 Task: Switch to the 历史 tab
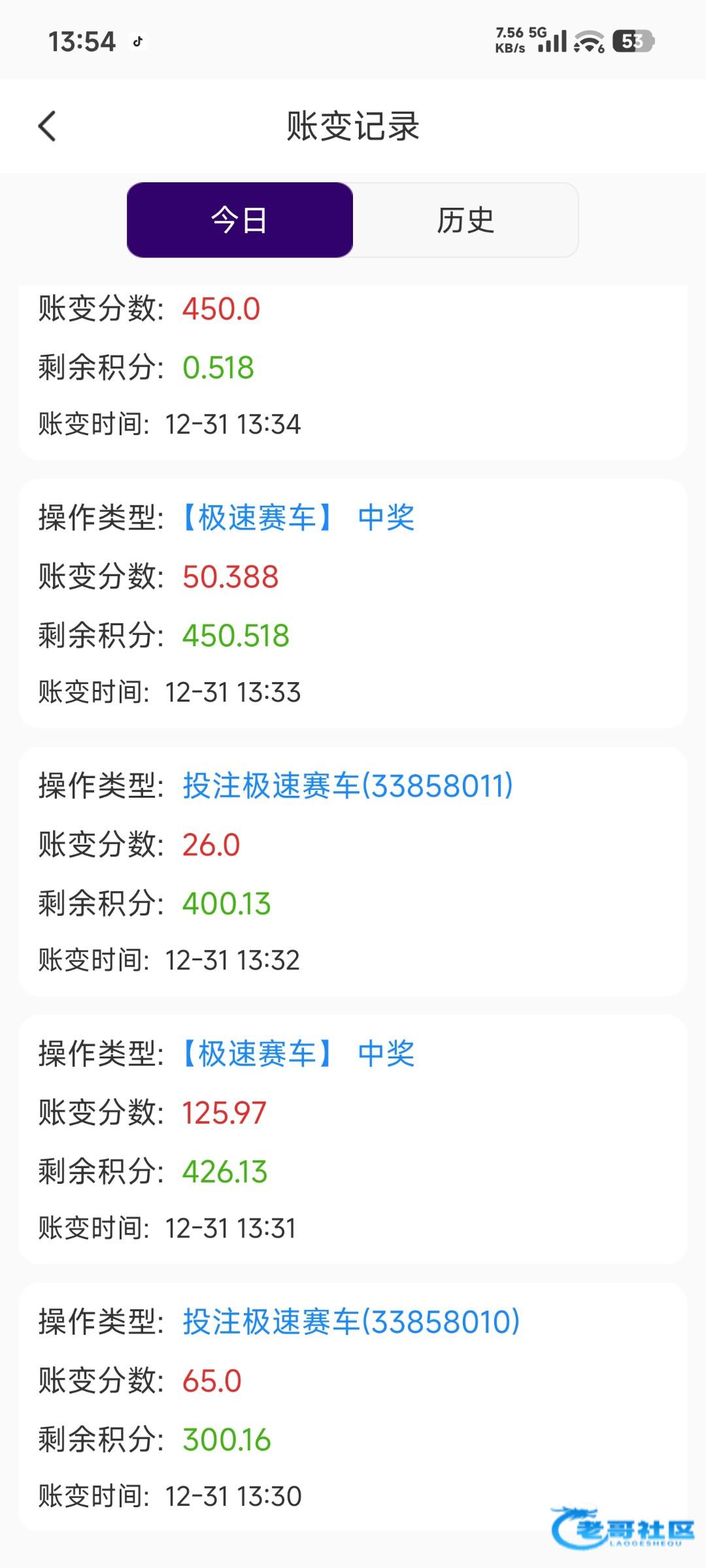coord(465,220)
